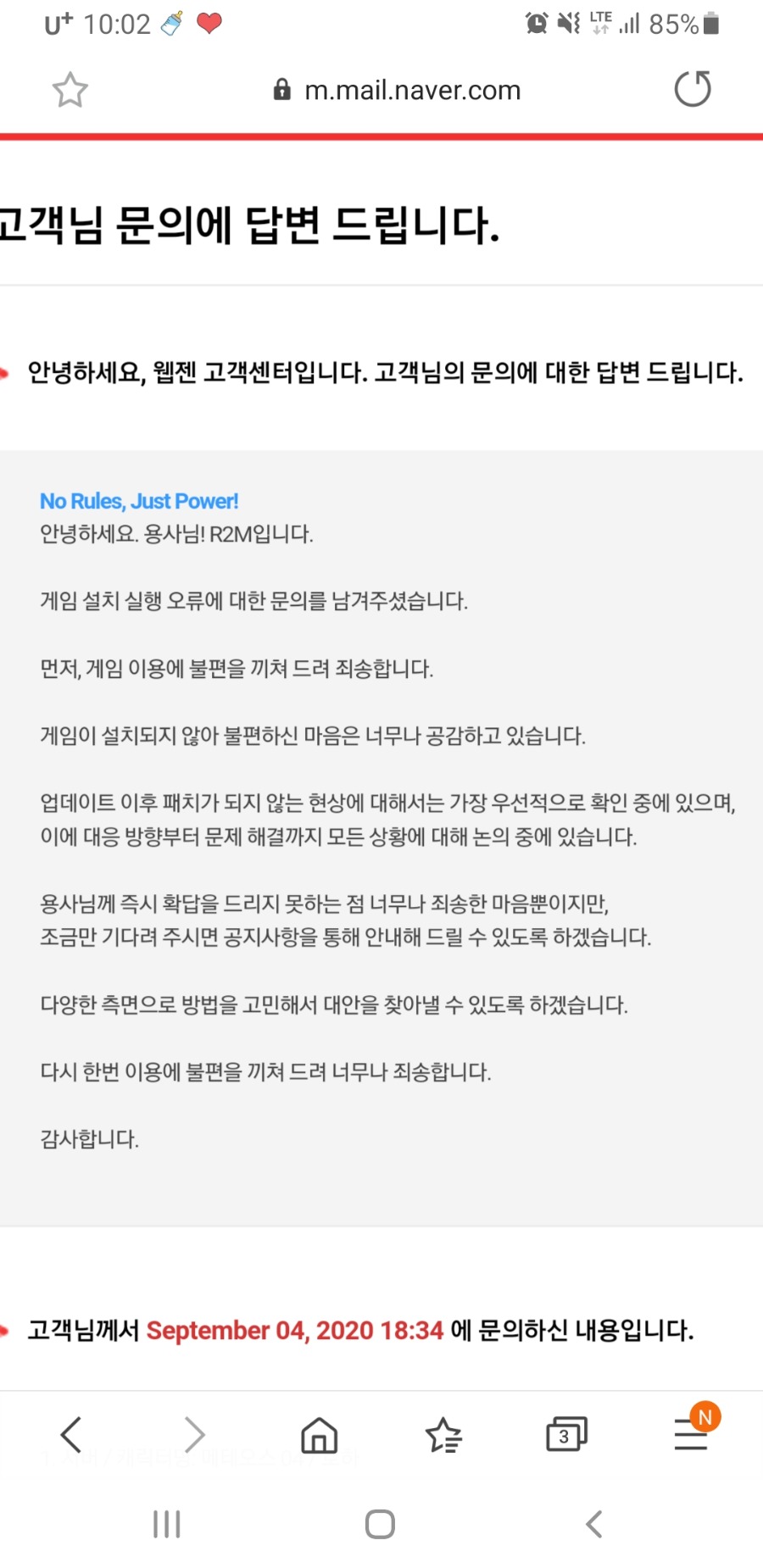
Task: Open the tabs view showing 3 tabs
Action: coord(566,1435)
